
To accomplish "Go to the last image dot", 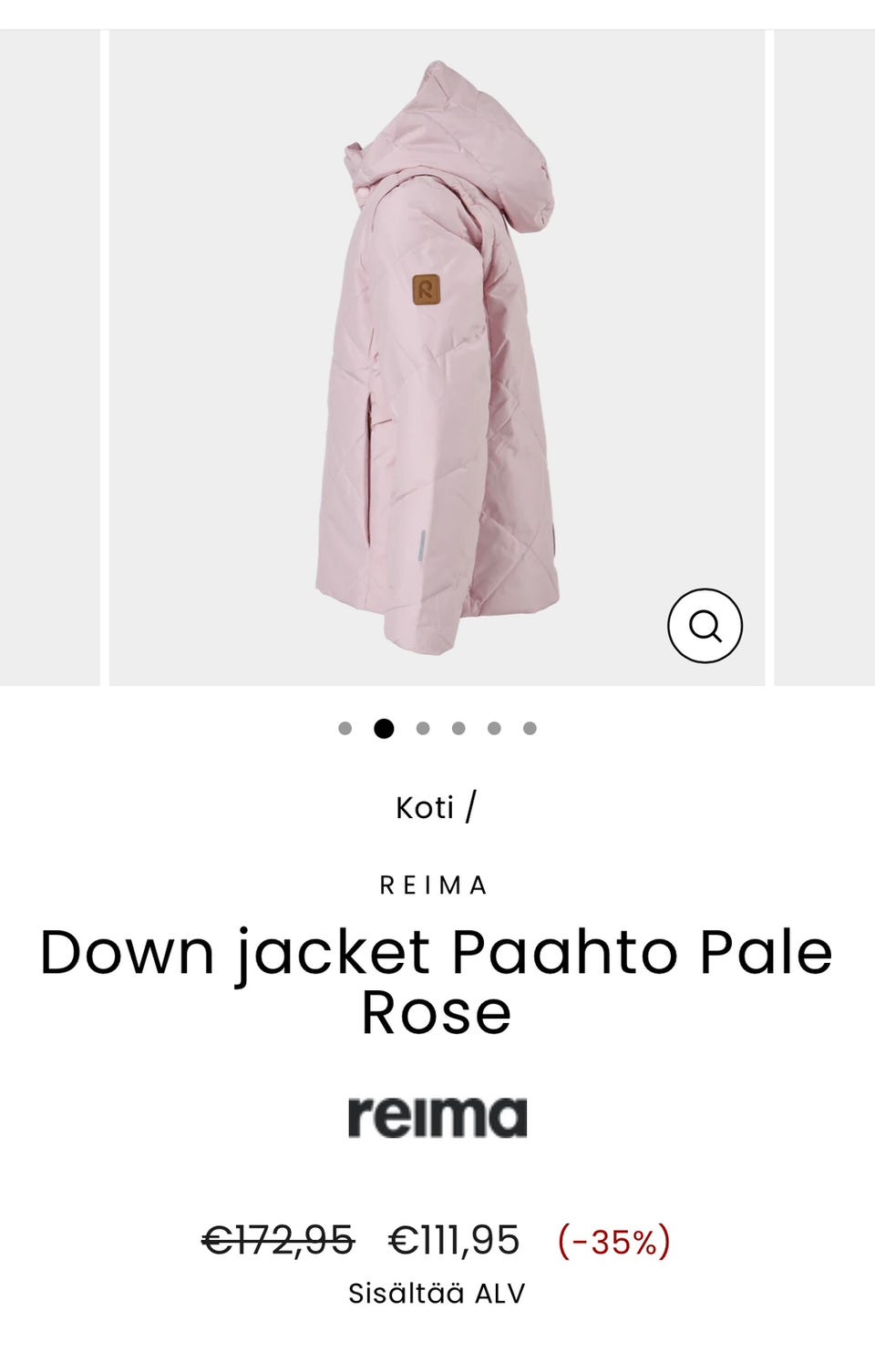I will point(530,728).
